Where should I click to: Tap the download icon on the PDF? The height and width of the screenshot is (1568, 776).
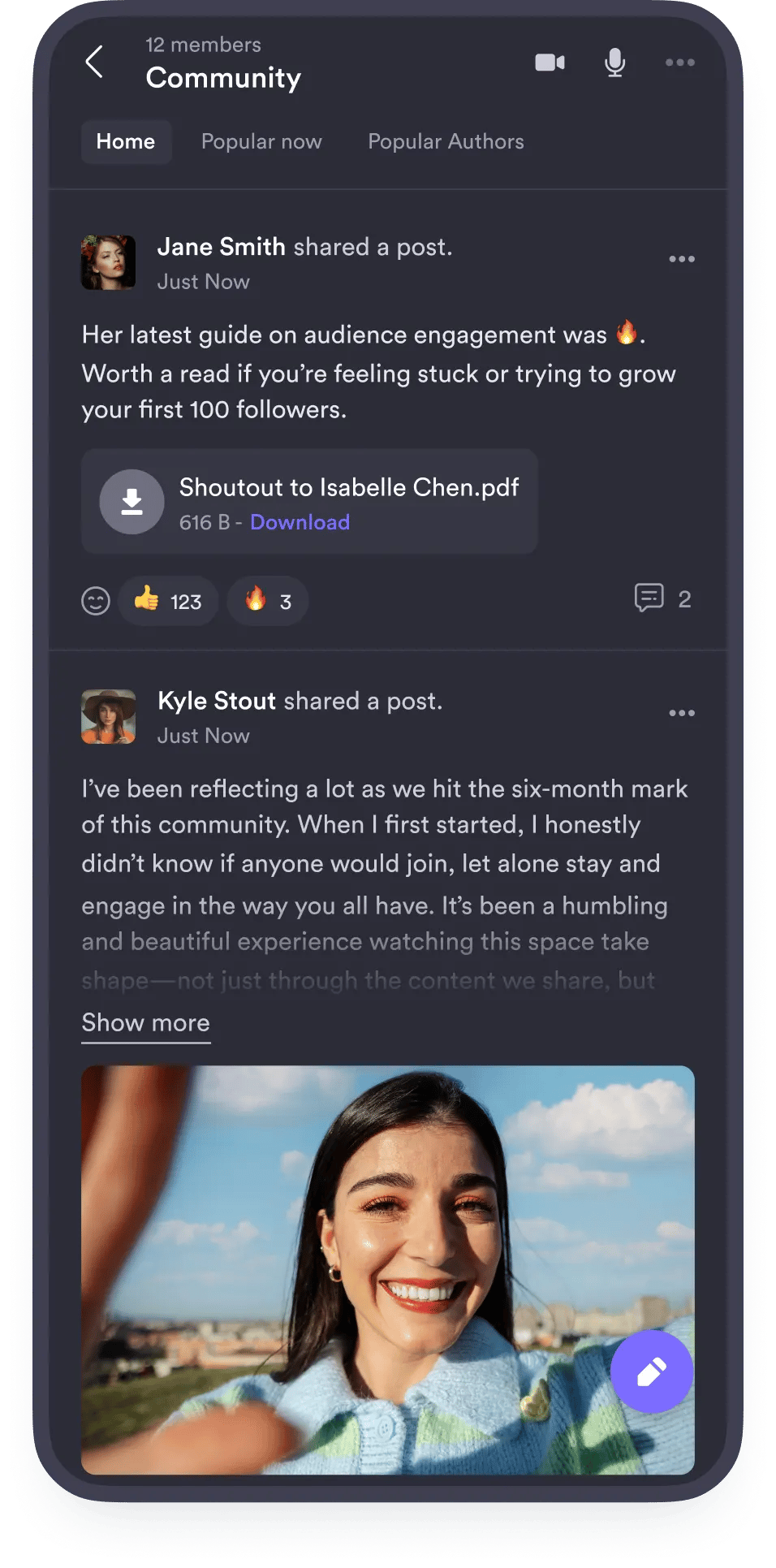[x=131, y=502]
